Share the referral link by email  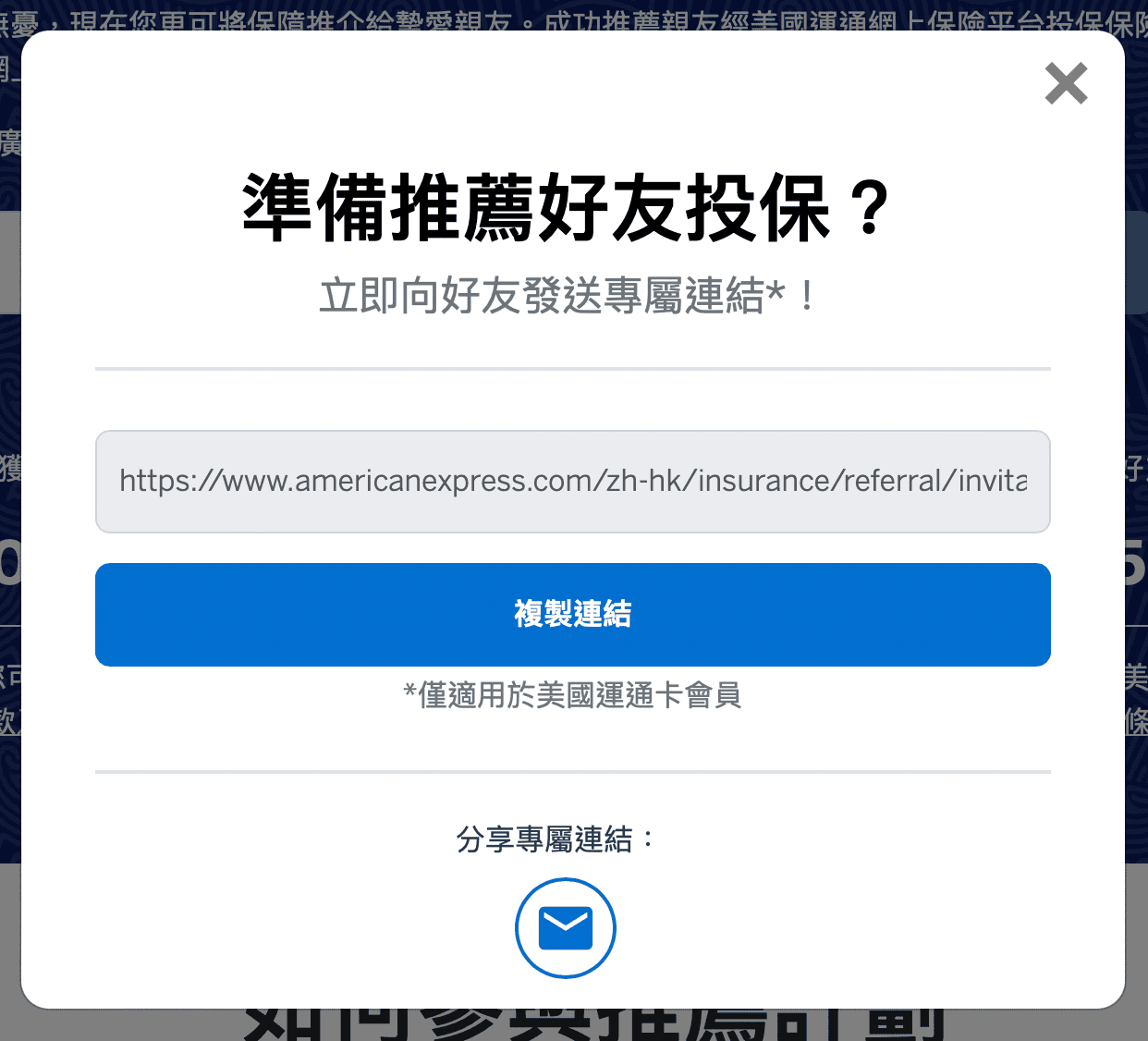(566, 928)
